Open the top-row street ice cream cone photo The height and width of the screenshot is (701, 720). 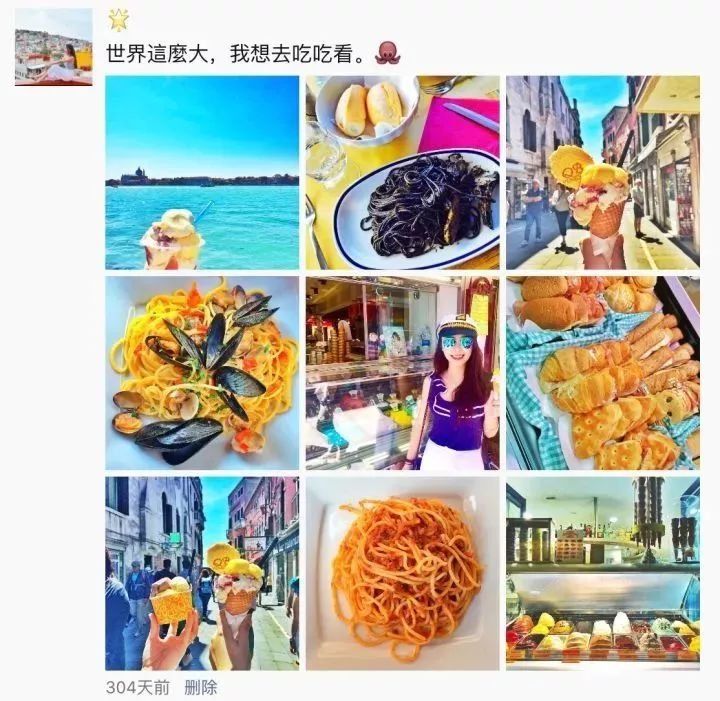pos(602,173)
